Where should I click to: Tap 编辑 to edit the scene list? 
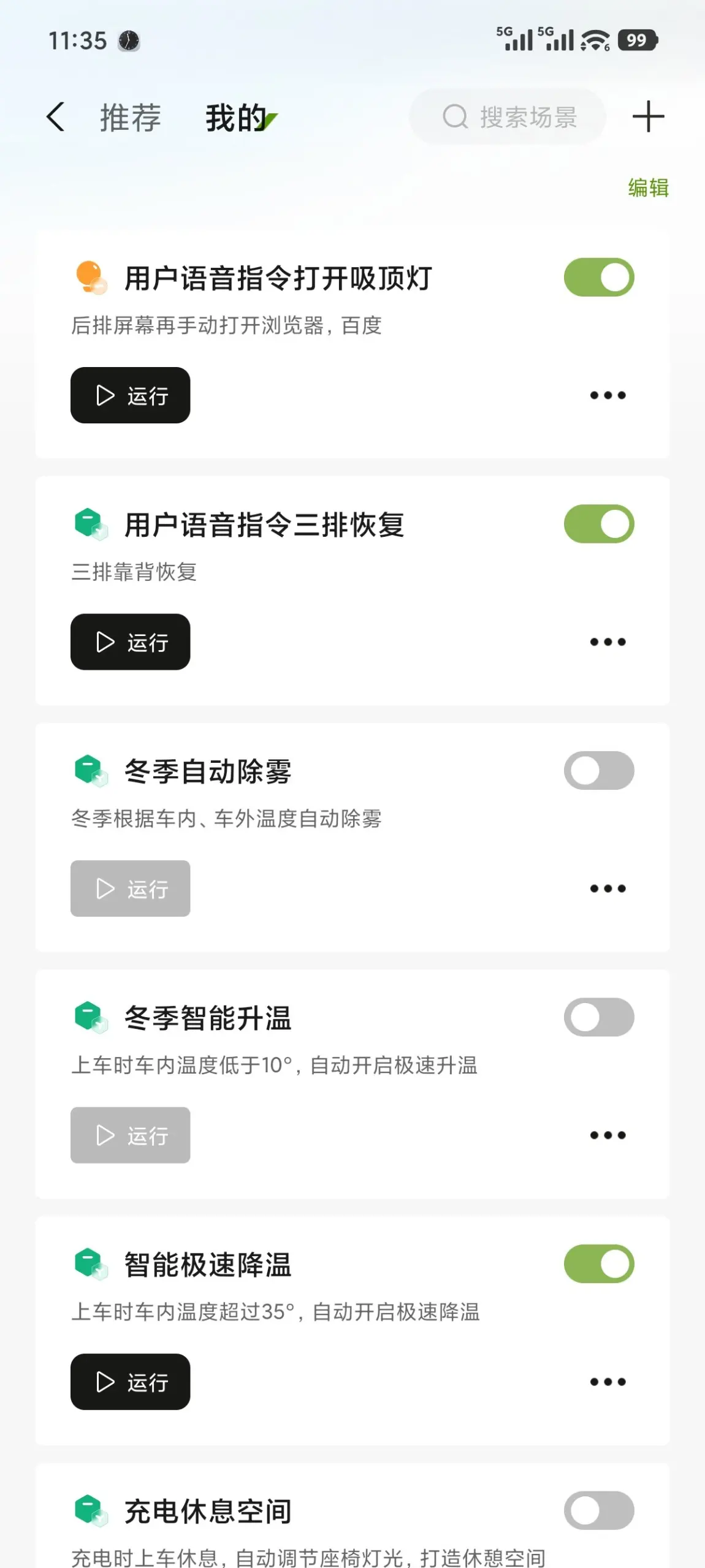pos(648,187)
